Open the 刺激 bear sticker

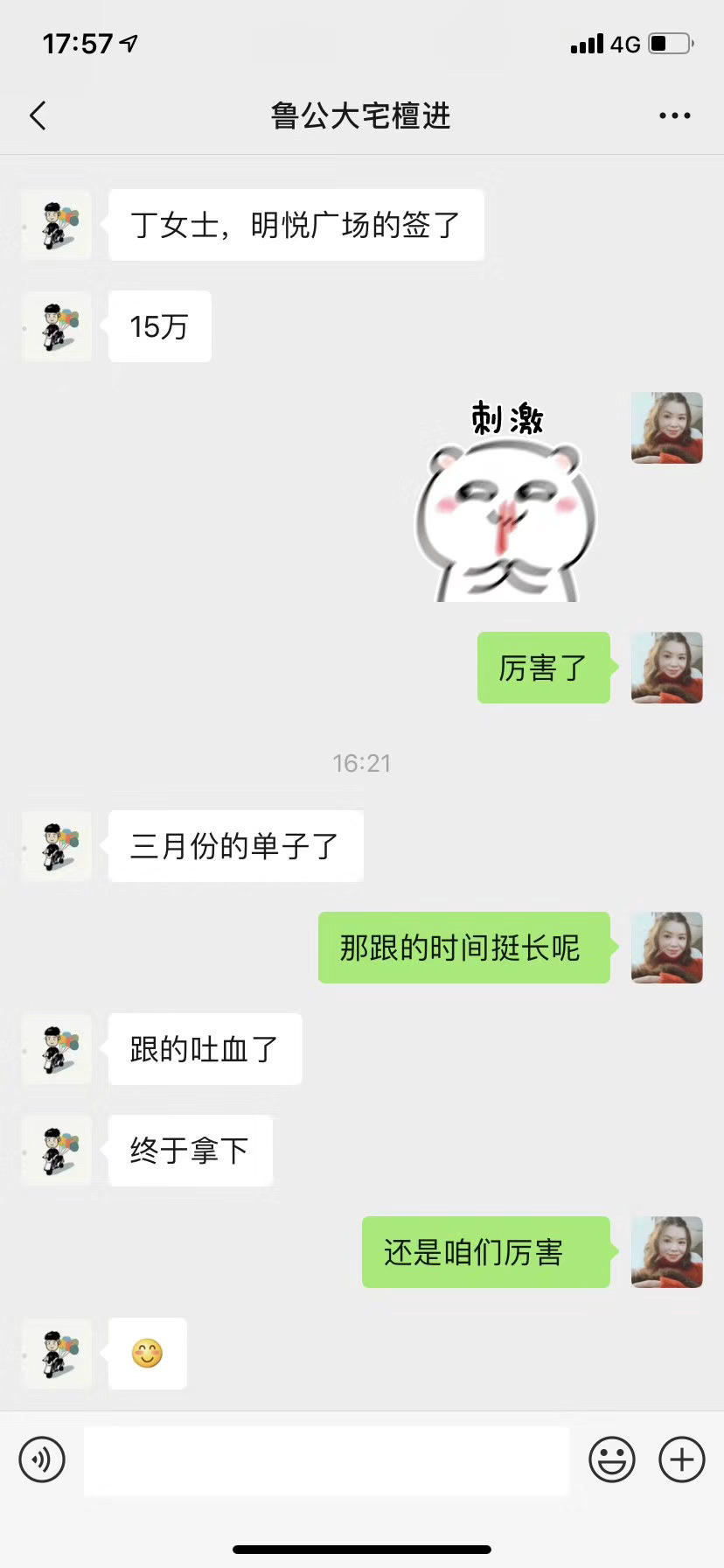[x=506, y=501]
